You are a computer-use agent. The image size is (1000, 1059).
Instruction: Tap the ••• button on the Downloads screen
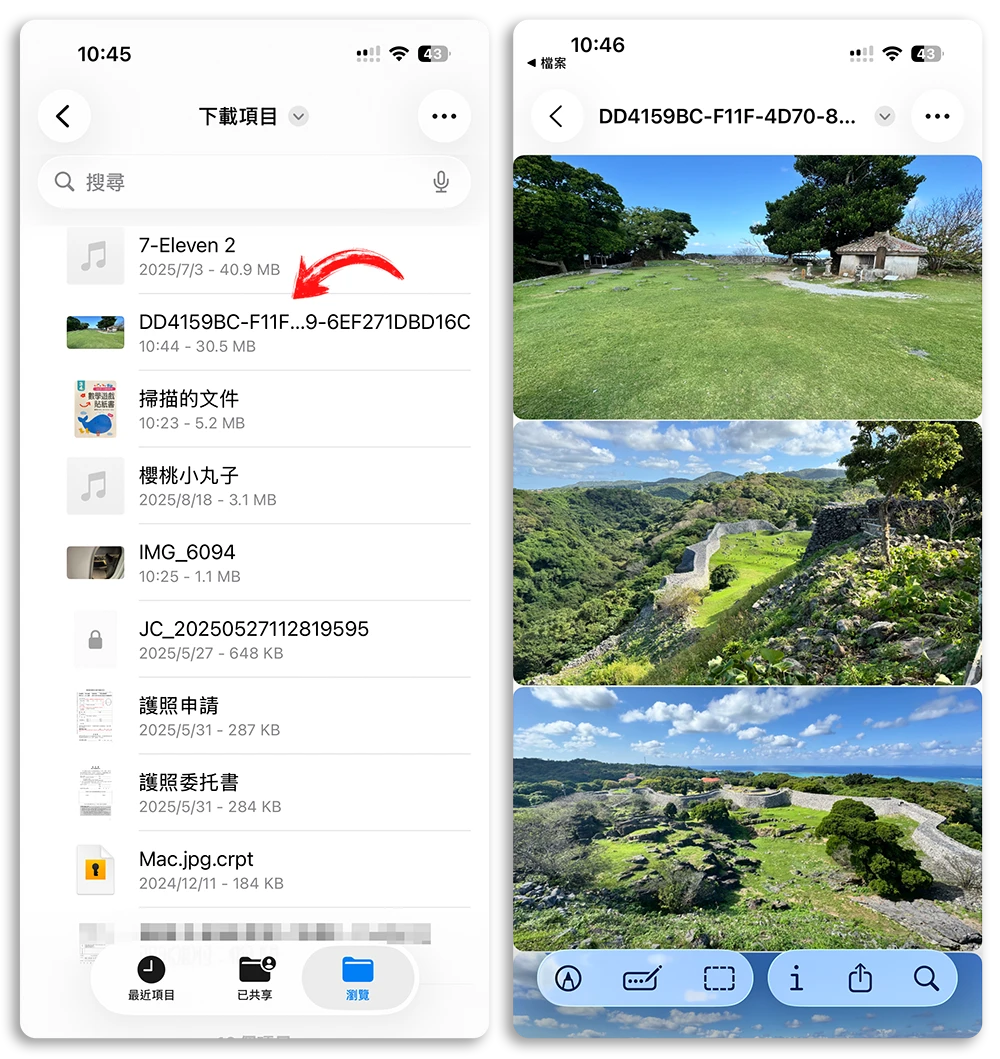point(443,116)
